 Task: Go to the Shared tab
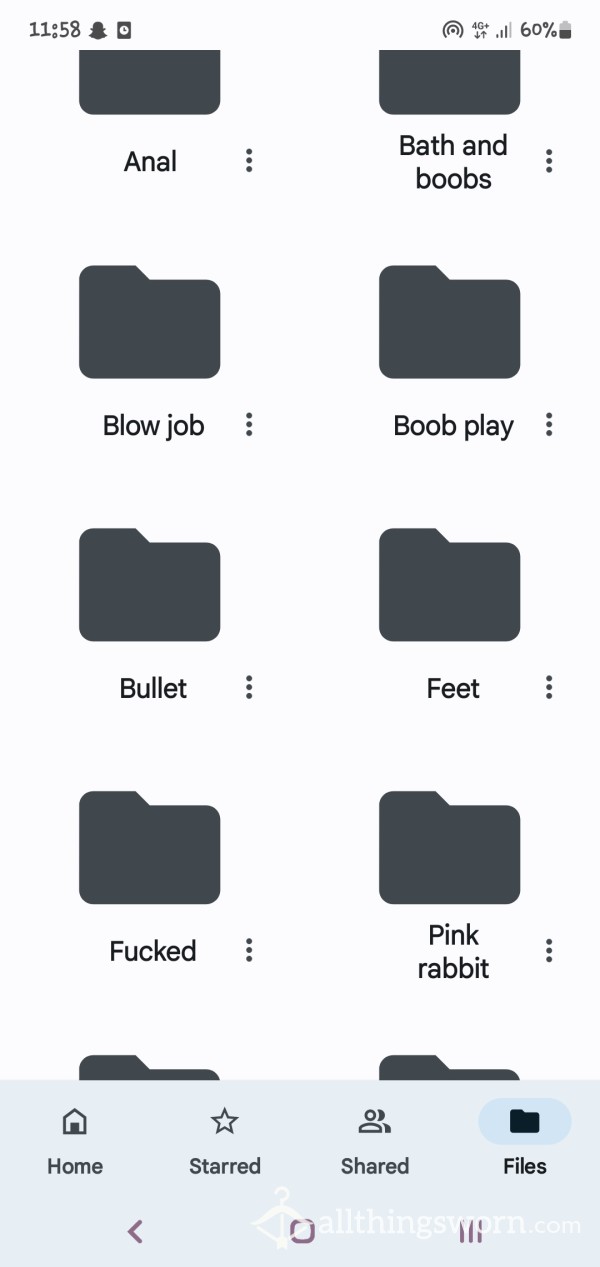[375, 1140]
